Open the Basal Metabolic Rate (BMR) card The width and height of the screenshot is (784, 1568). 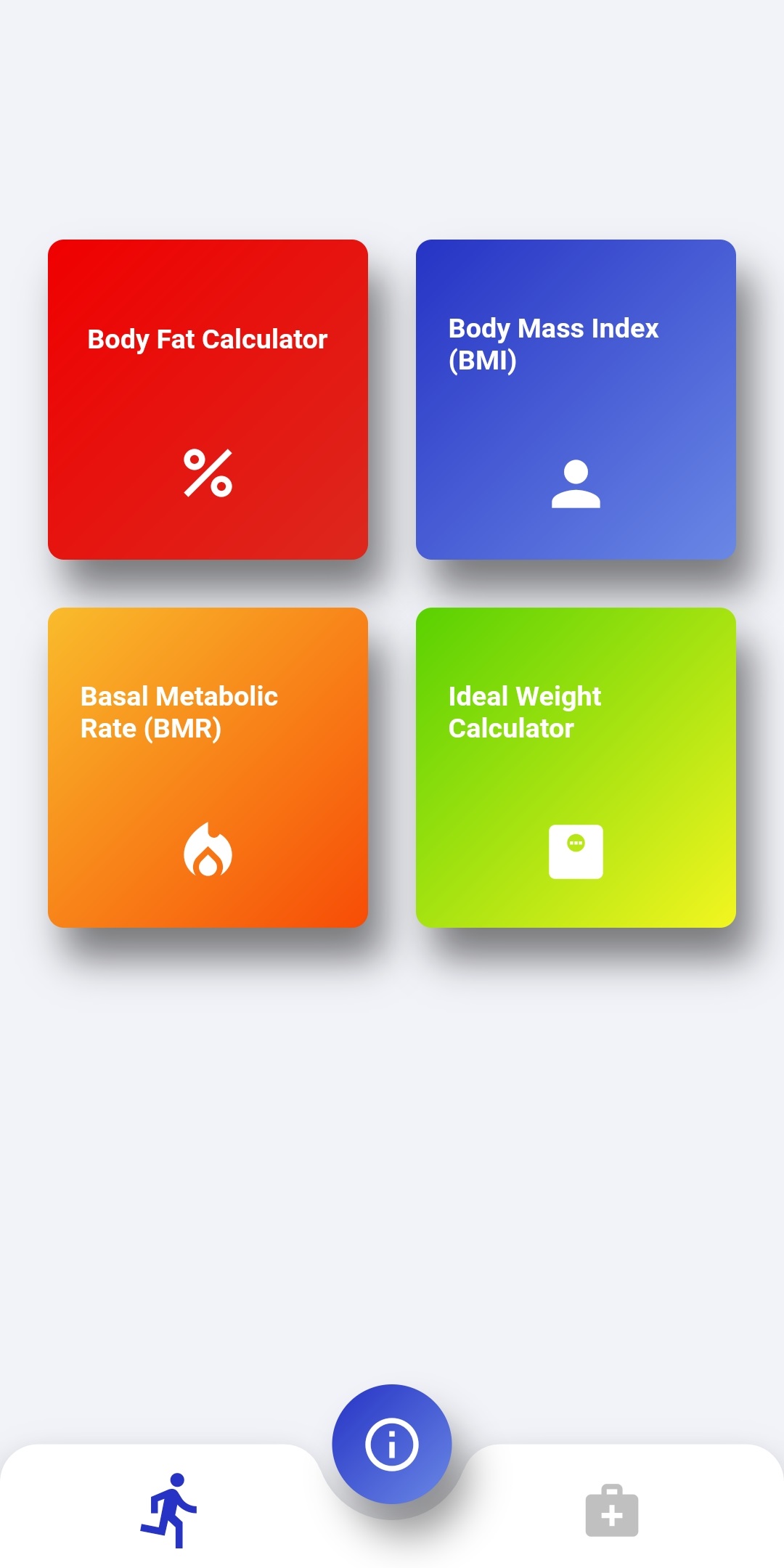tap(208, 767)
